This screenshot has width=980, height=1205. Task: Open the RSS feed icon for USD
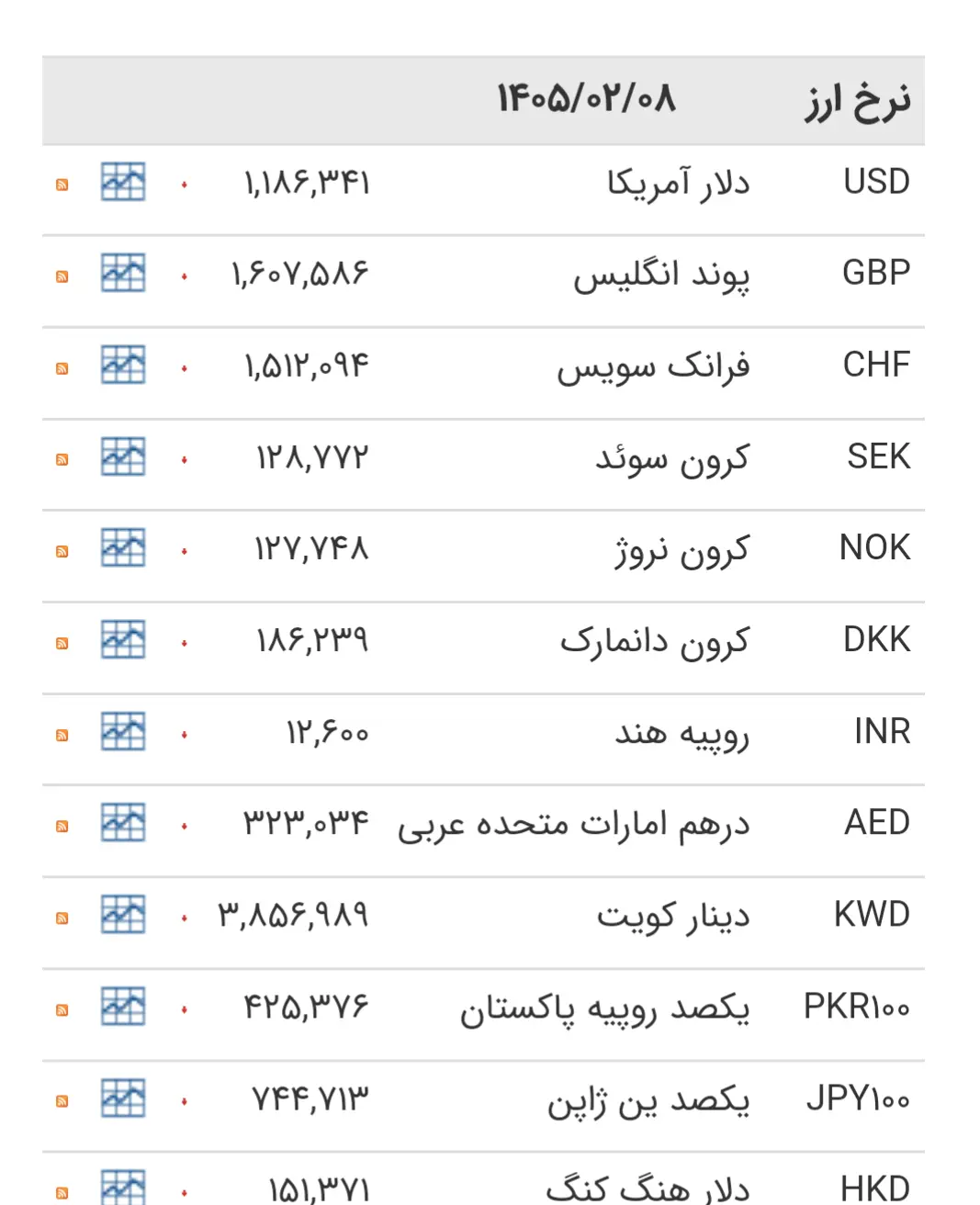click(x=62, y=186)
